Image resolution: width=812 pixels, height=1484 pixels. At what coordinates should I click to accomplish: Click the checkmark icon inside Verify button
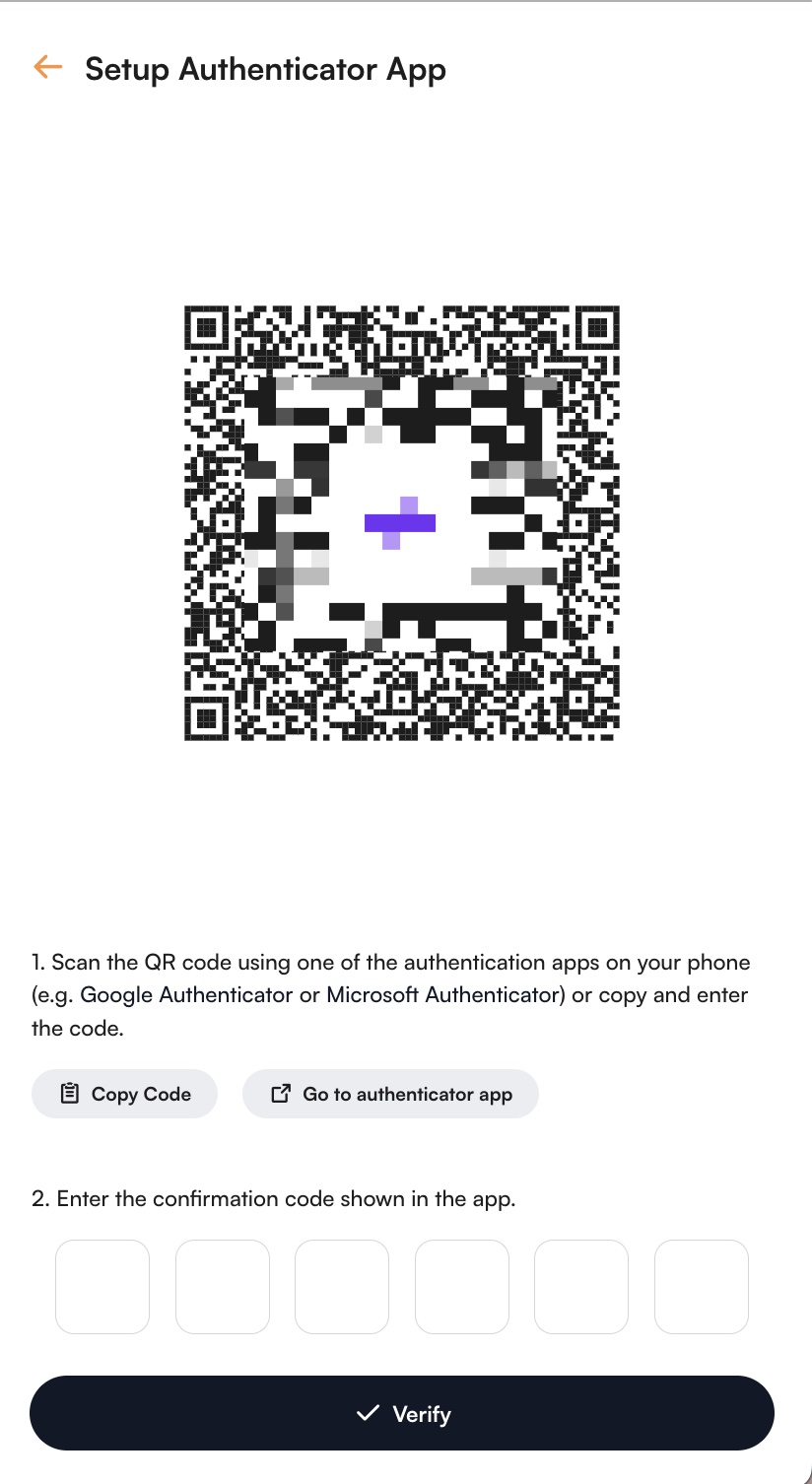point(368,1413)
